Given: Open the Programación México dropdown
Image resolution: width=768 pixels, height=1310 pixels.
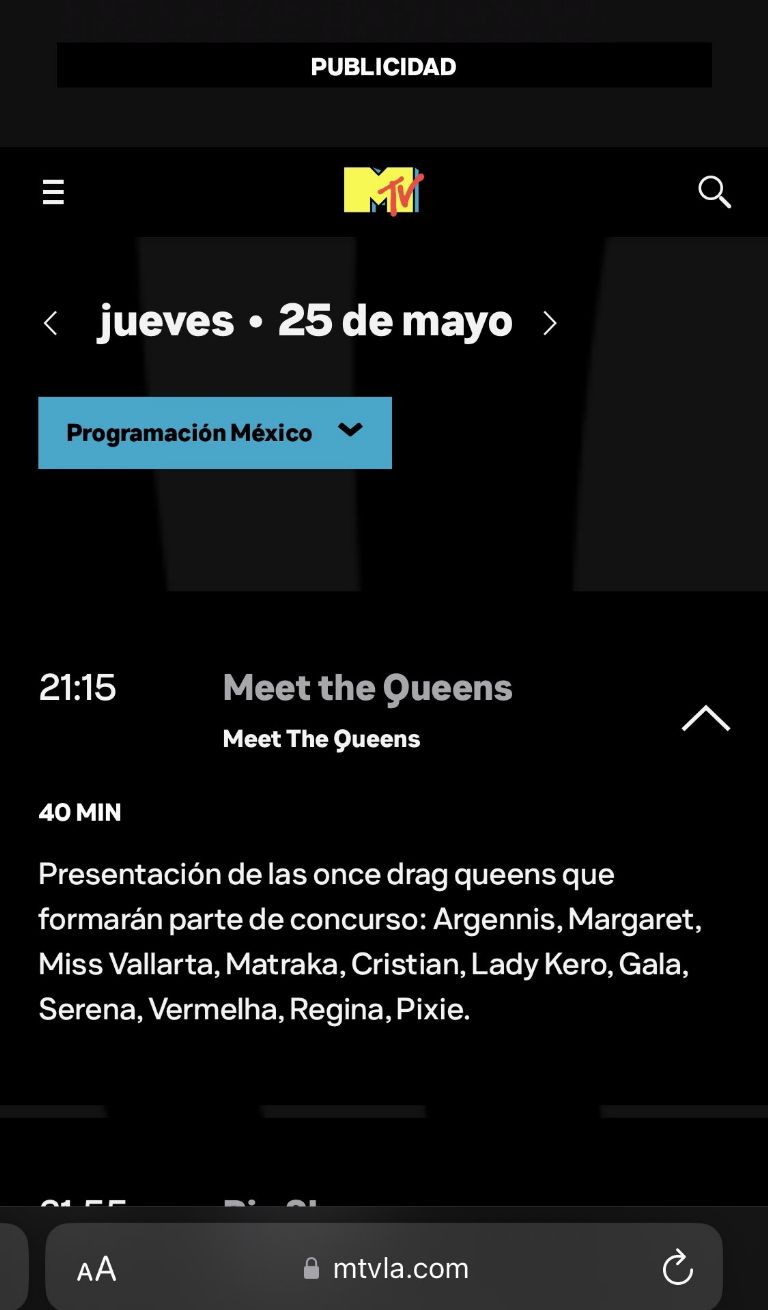Looking at the screenshot, I should [215, 433].
